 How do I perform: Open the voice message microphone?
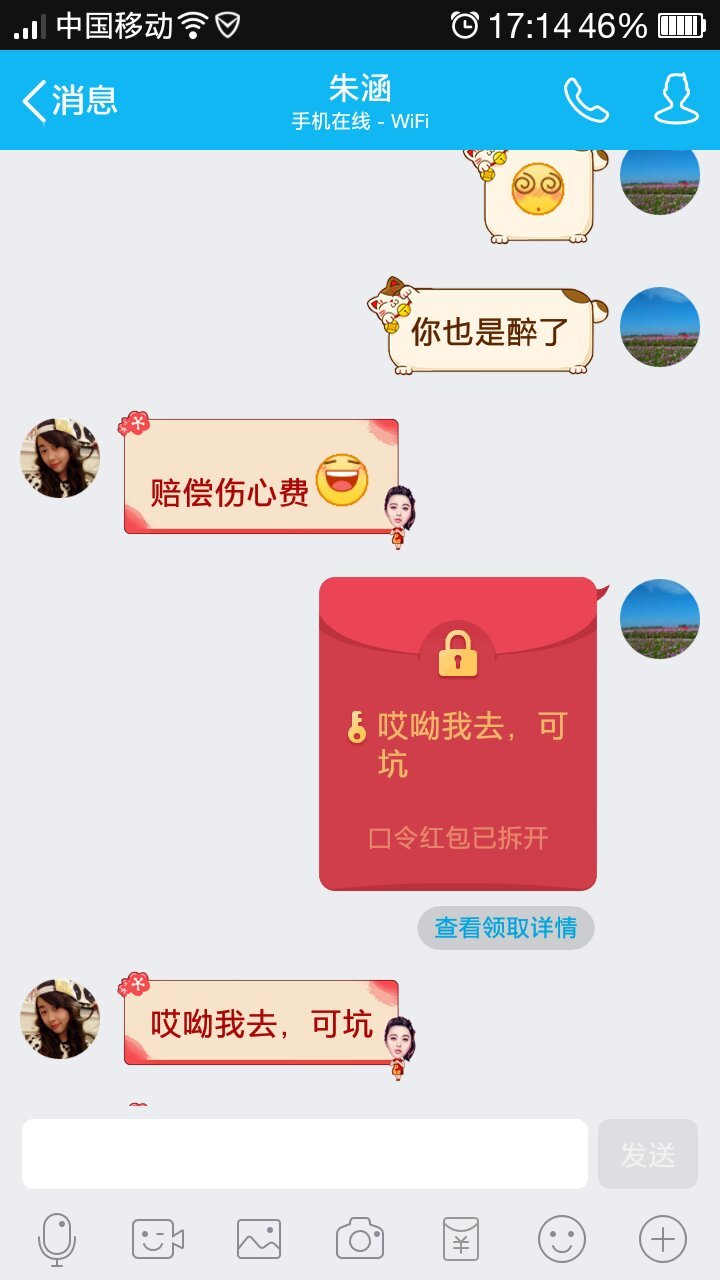coord(57,1240)
